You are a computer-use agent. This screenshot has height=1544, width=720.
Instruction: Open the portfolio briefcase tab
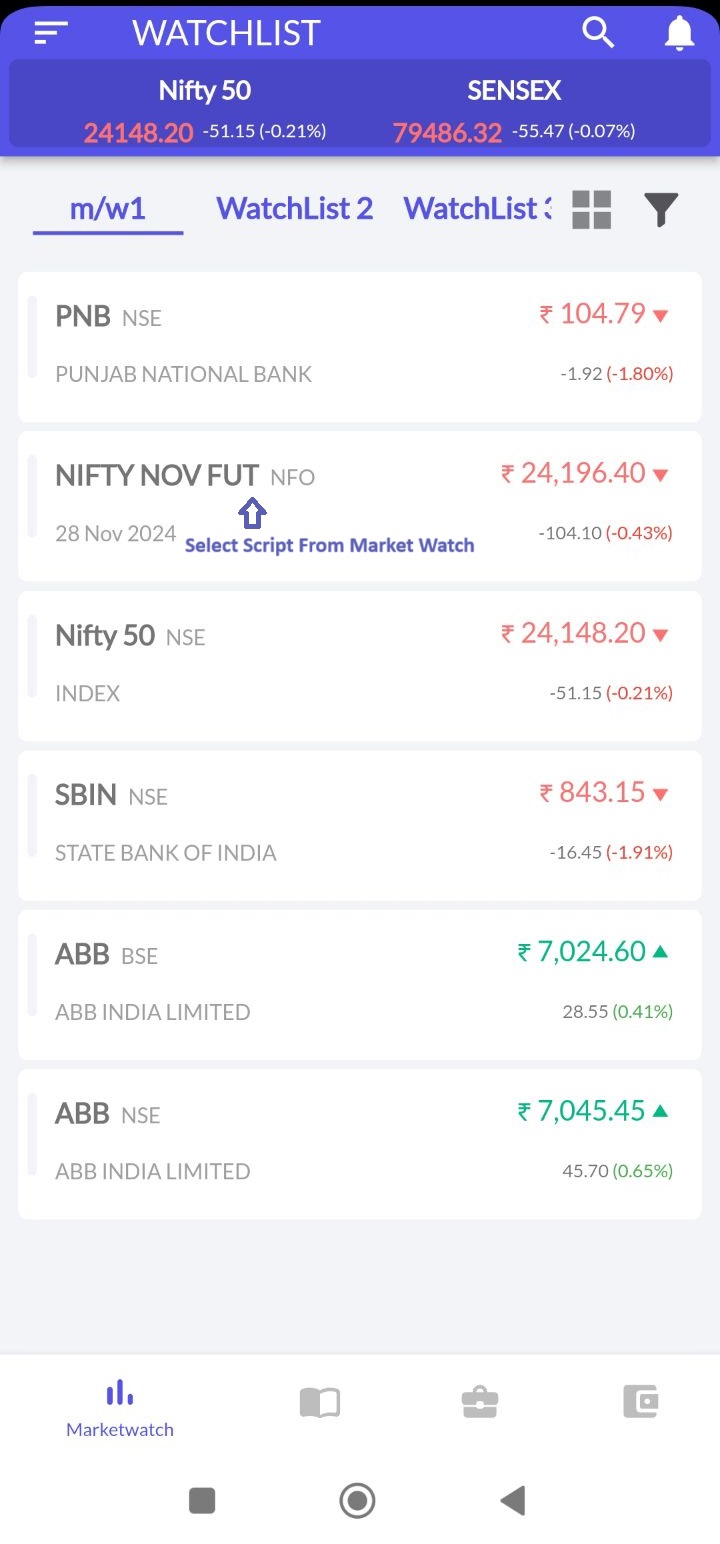[x=480, y=1403]
